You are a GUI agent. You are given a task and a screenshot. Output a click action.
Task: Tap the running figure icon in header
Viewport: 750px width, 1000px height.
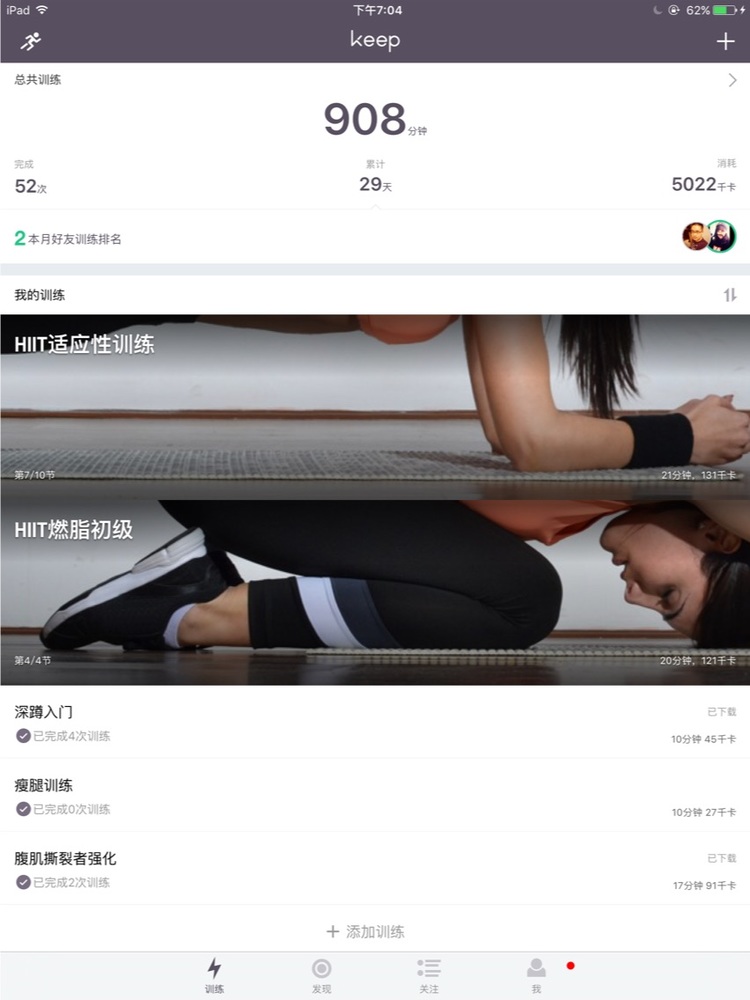pos(31,41)
